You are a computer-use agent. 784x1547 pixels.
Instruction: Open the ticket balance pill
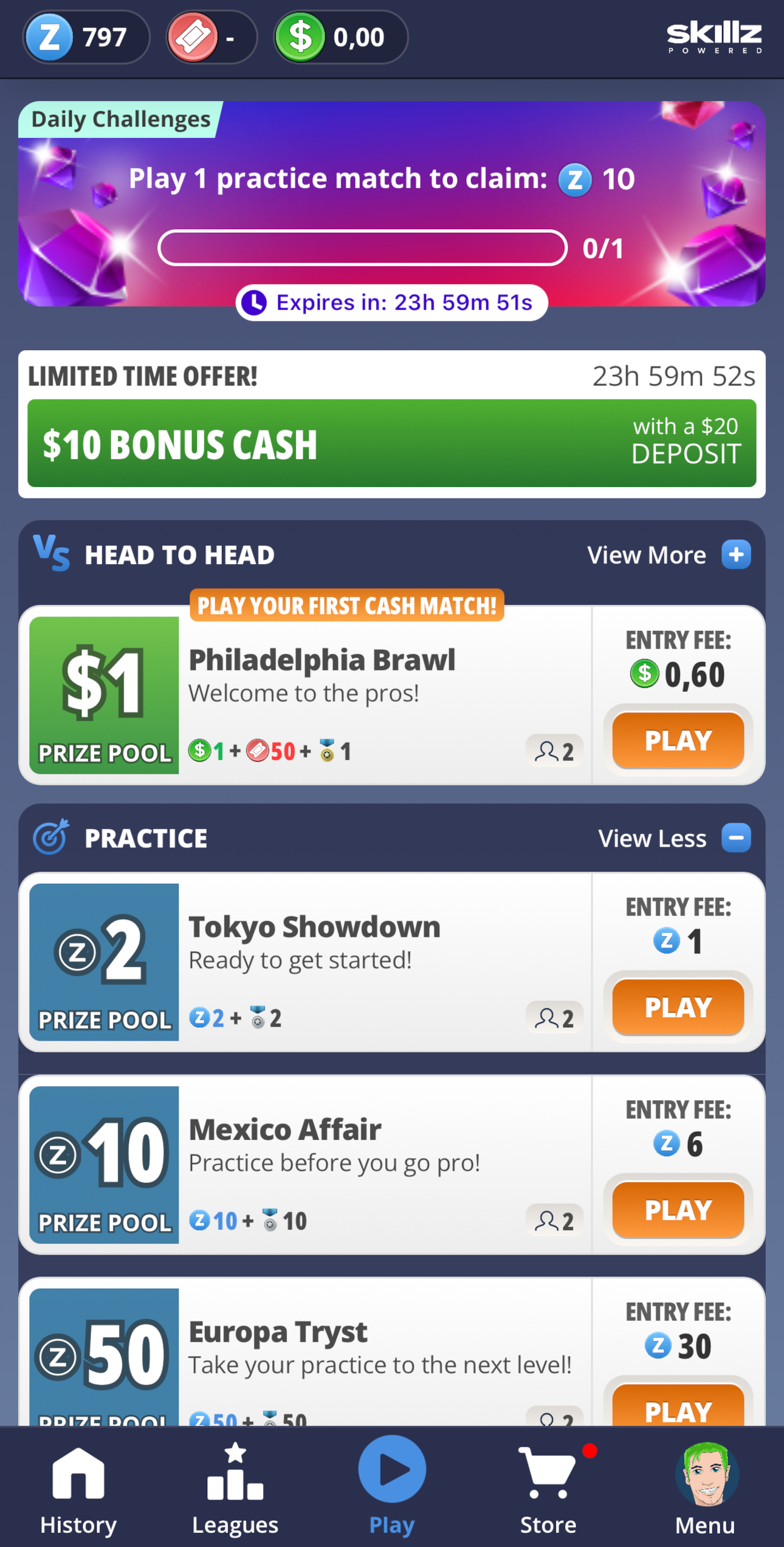click(211, 38)
